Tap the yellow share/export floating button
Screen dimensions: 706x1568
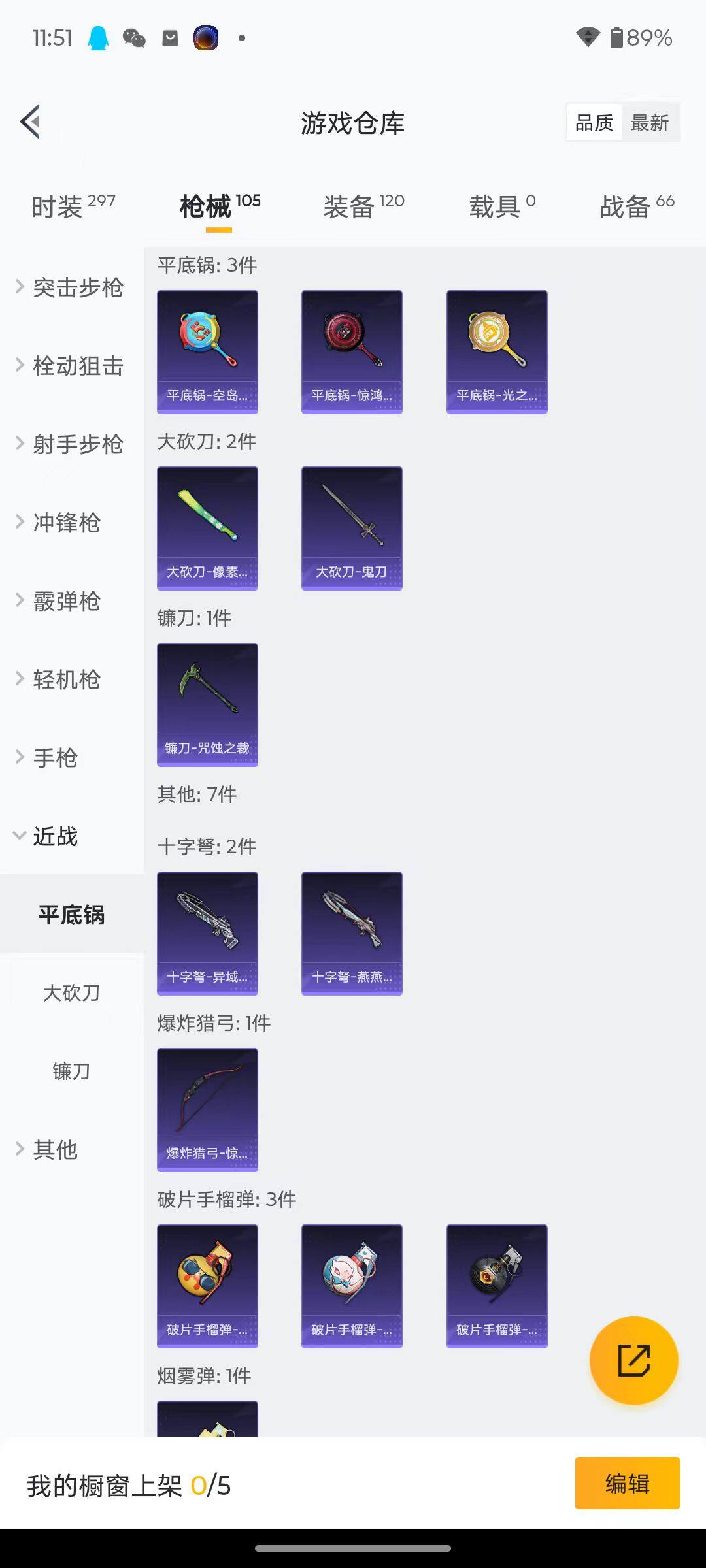633,1359
